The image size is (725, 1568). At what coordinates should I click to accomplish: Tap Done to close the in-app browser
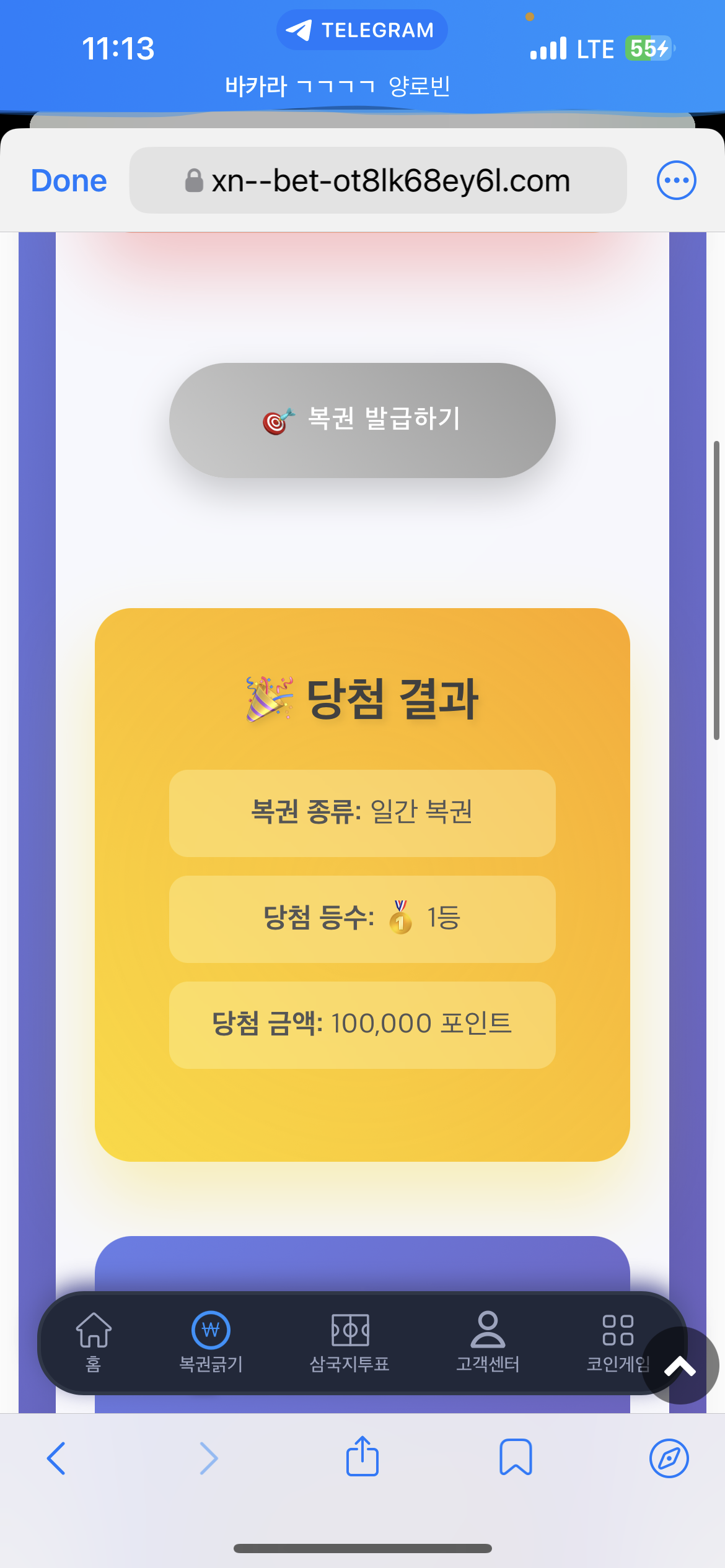point(69,181)
